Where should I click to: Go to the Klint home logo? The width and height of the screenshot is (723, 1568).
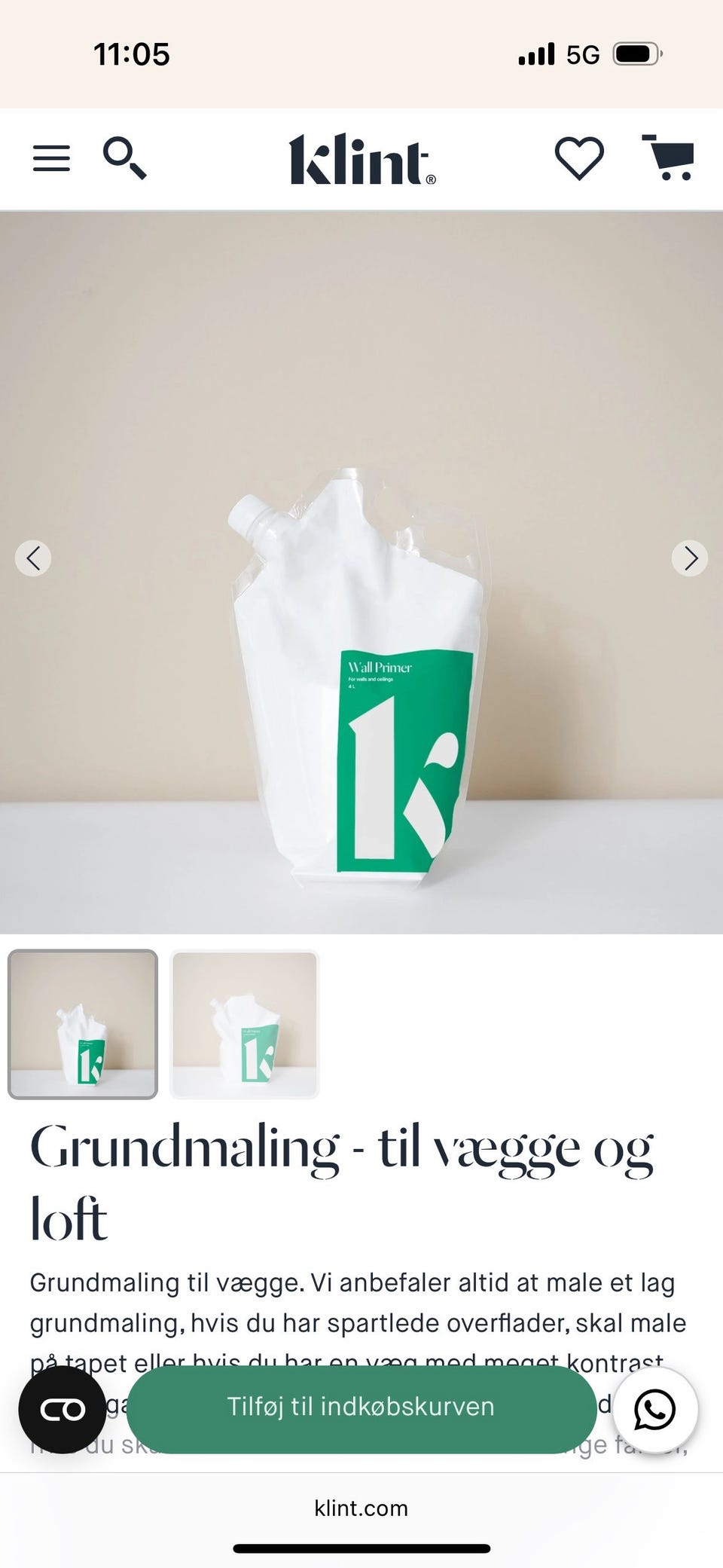[x=362, y=159]
